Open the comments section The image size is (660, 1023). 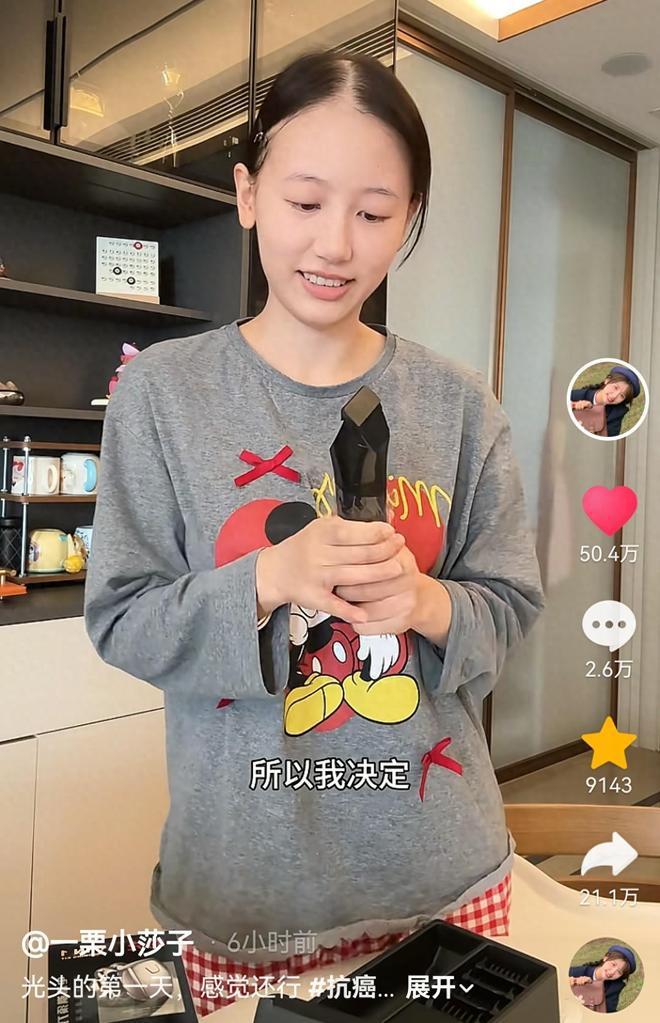tap(609, 626)
